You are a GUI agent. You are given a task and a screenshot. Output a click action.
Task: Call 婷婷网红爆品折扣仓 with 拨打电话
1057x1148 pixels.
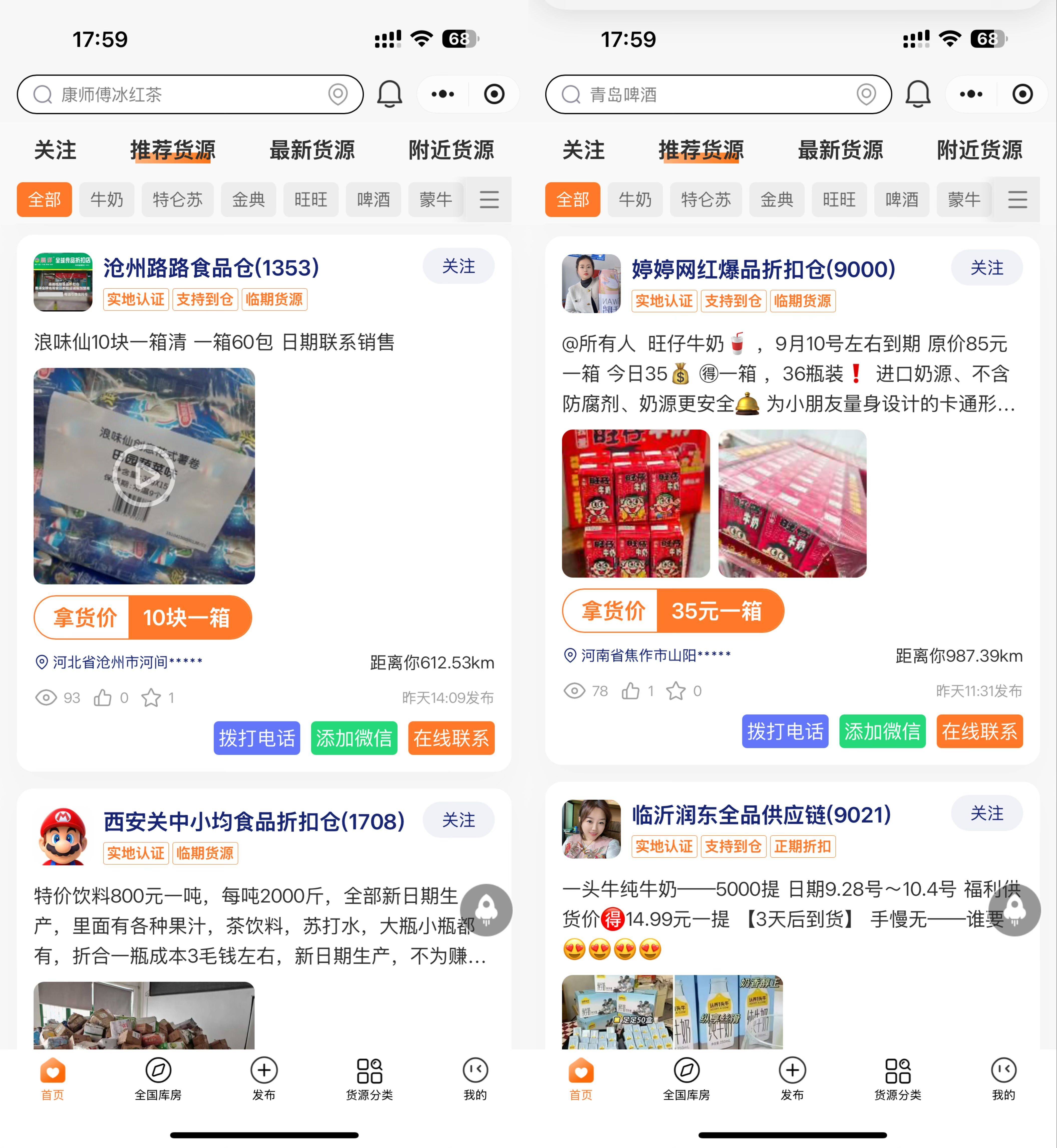pos(785,731)
